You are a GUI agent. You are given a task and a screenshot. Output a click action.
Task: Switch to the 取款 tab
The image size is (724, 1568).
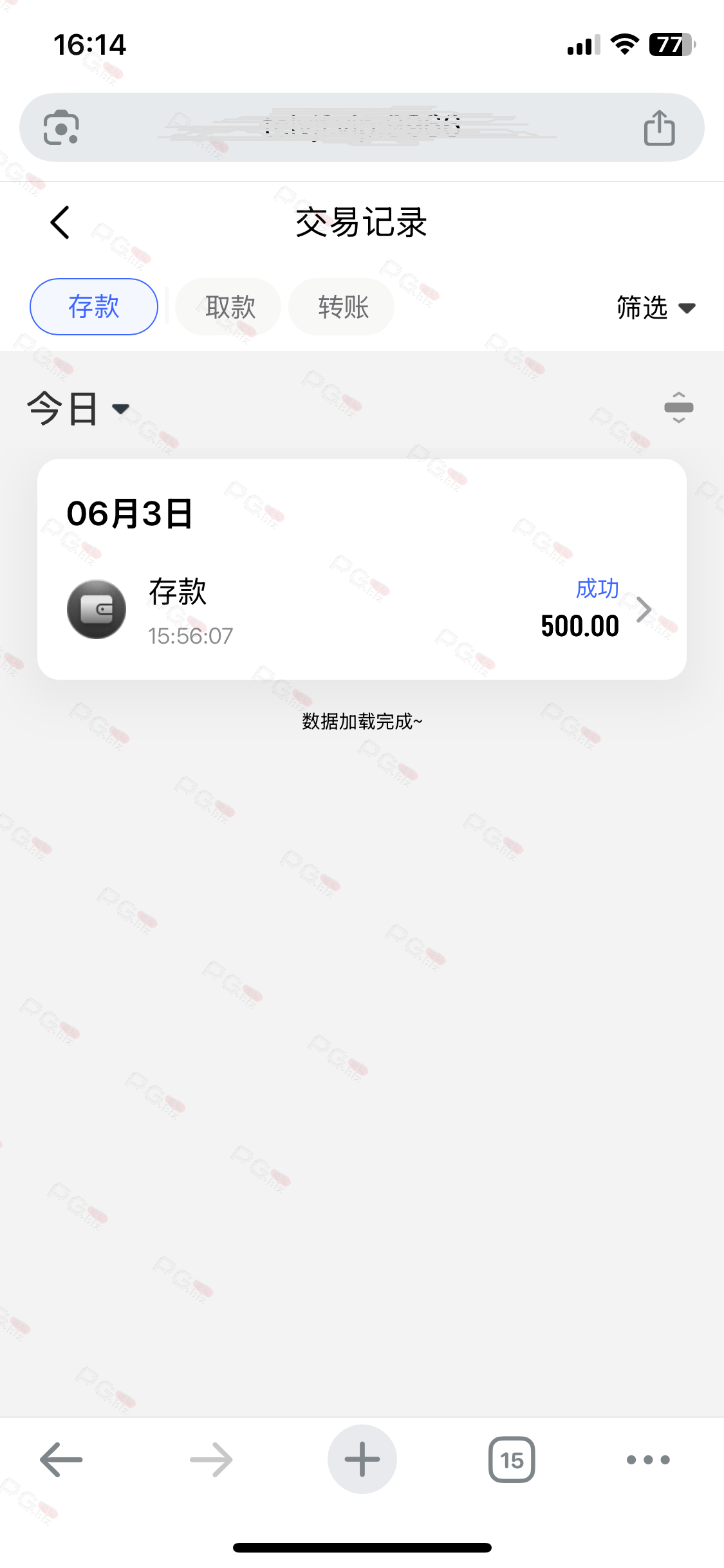pyautogui.click(x=228, y=306)
